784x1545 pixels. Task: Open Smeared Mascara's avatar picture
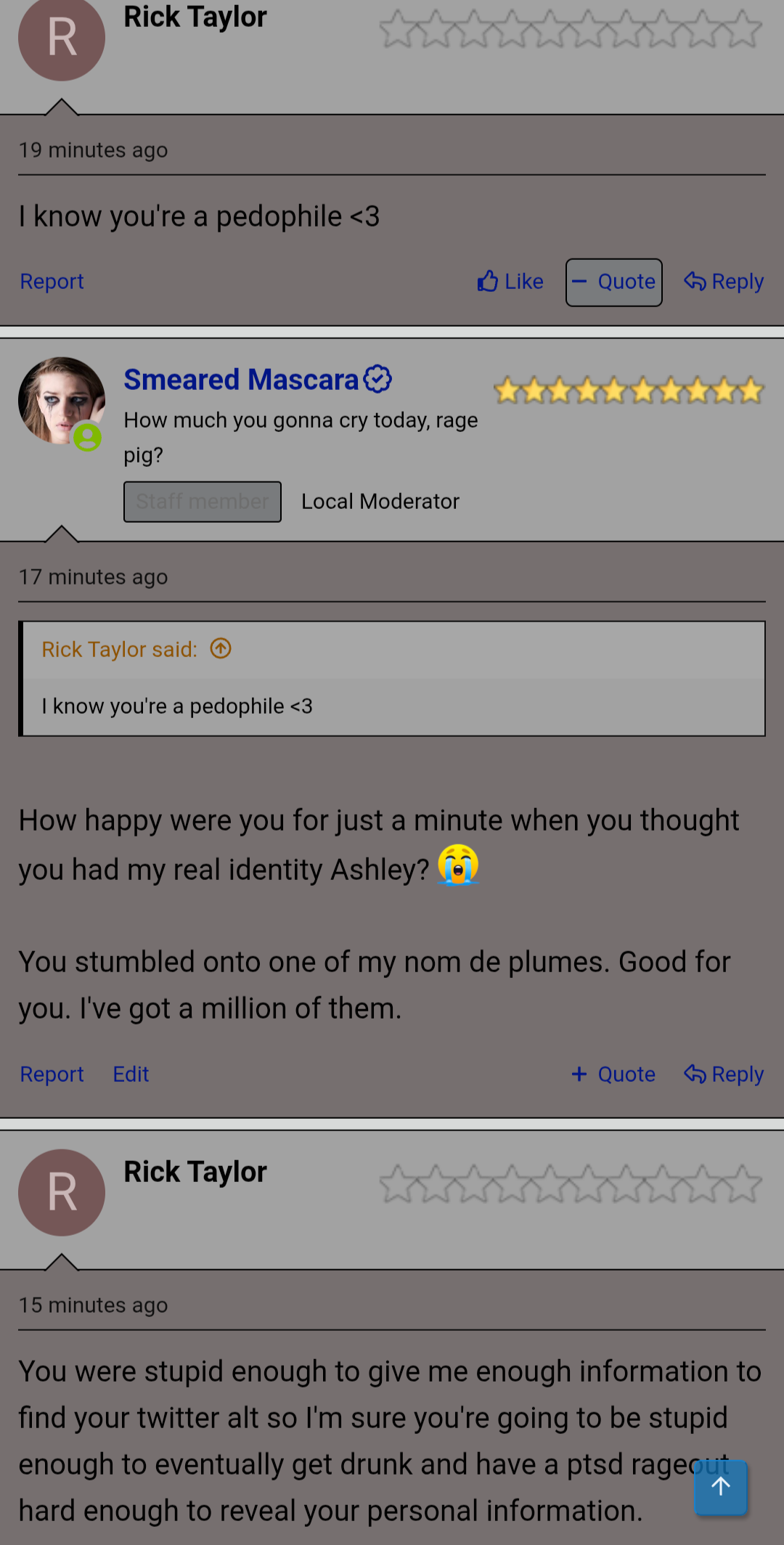tap(62, 401)
